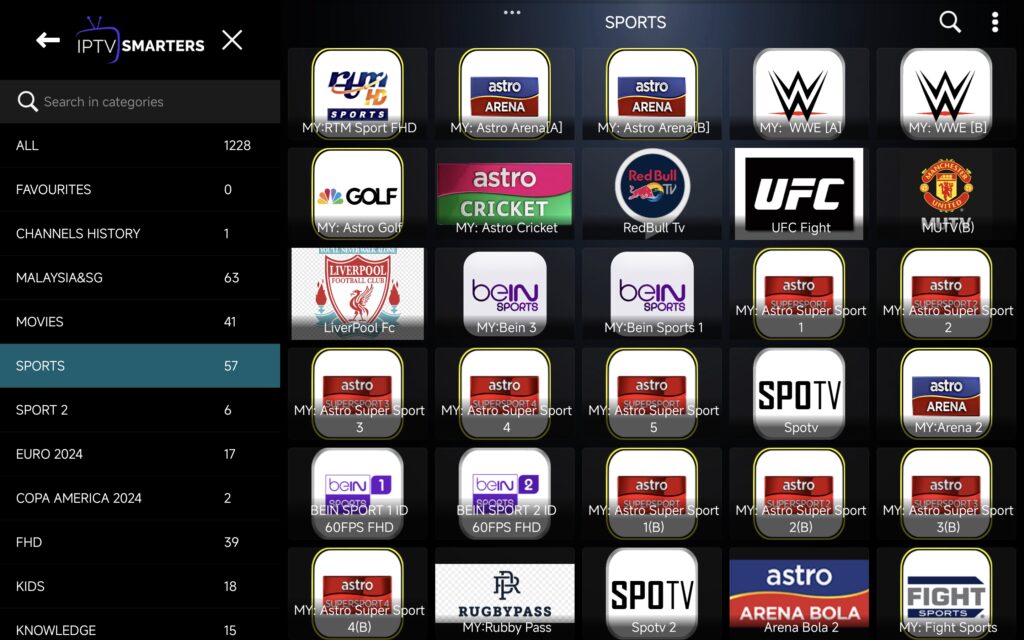Open the MOVIES category
The image size is (1024, 640).
pos(140,322)
